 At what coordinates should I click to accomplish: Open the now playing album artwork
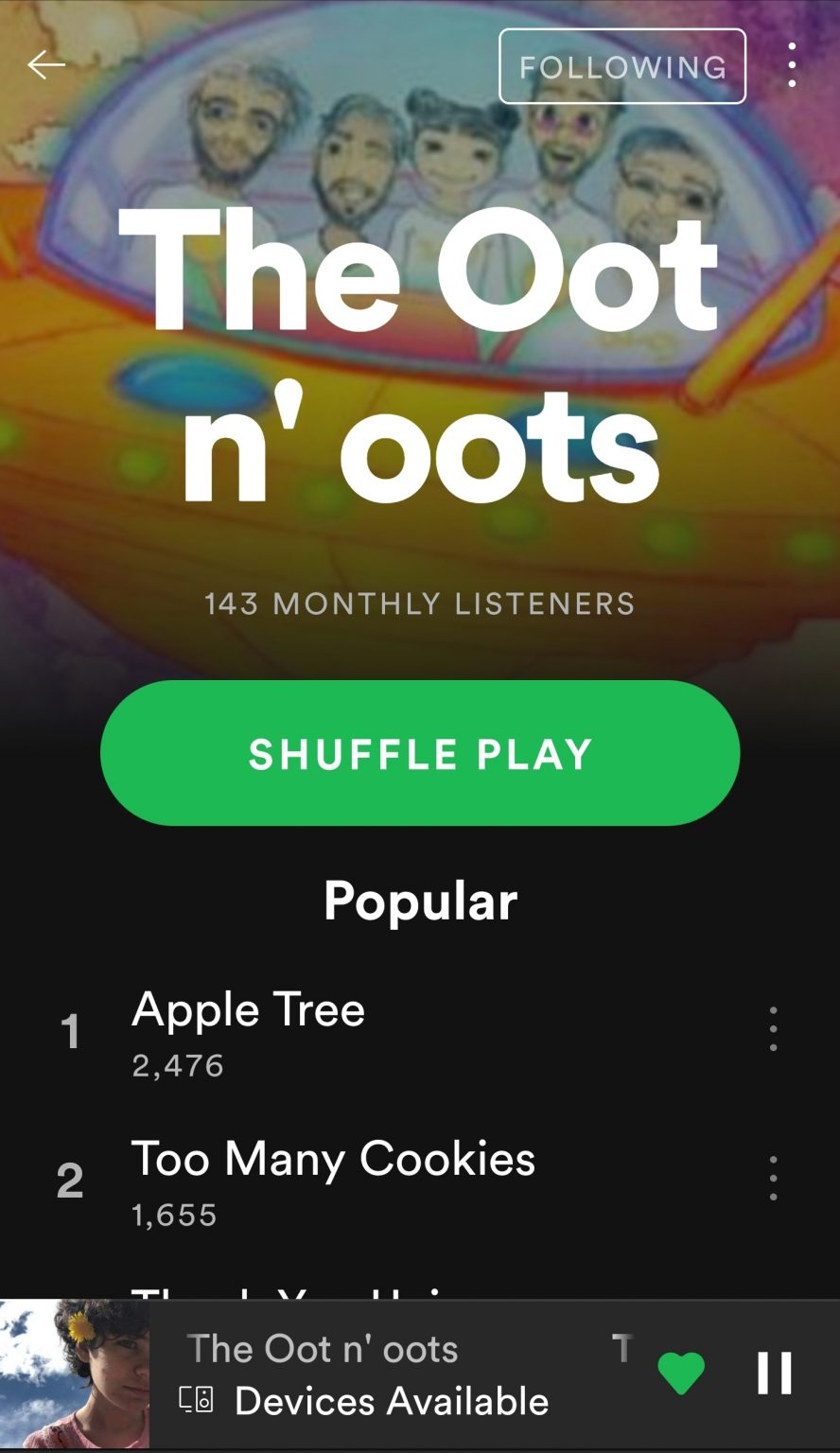(75, 1374)
